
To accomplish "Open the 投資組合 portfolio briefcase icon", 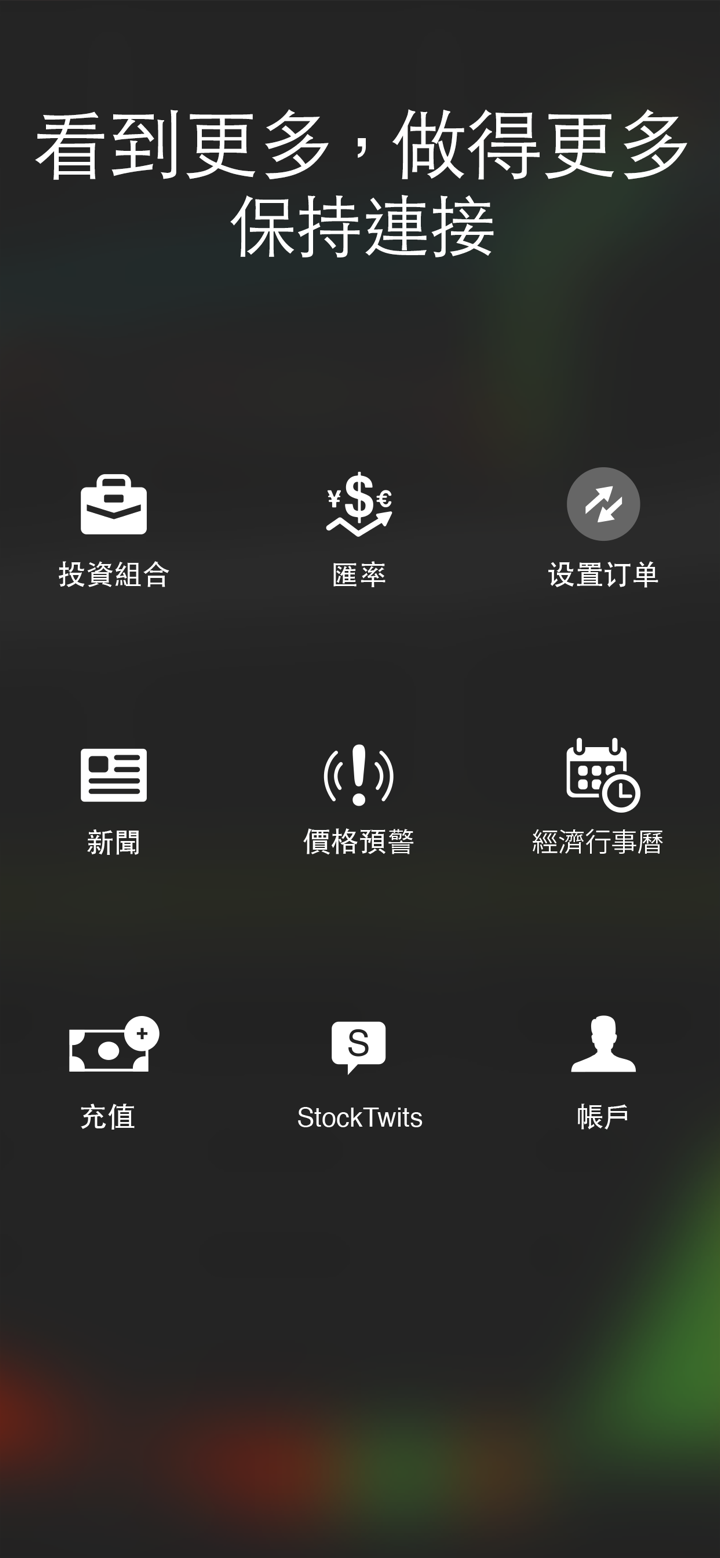I will (113, 504).
